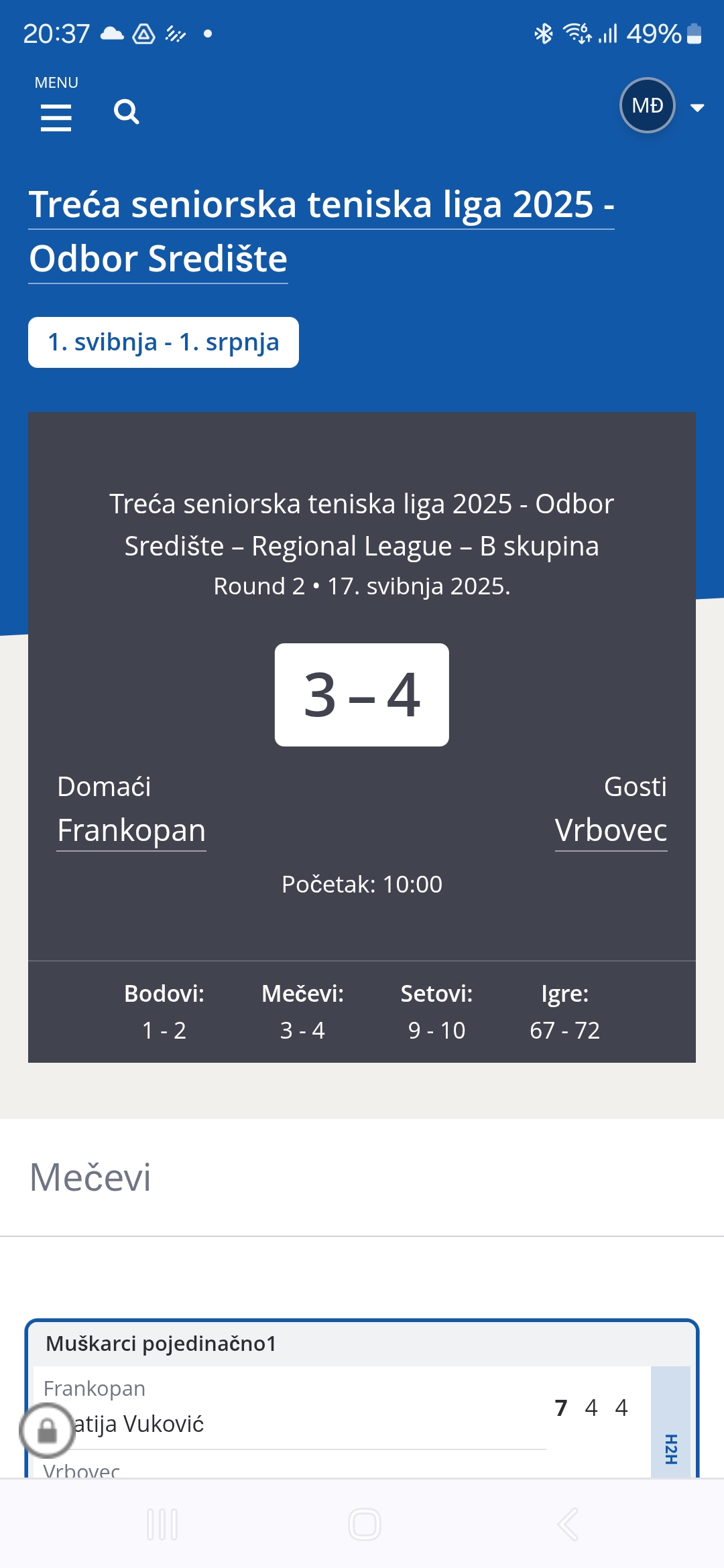724x1568 pixels.
Task: Open the Vrbovec team link
Action: click(611, 831)
